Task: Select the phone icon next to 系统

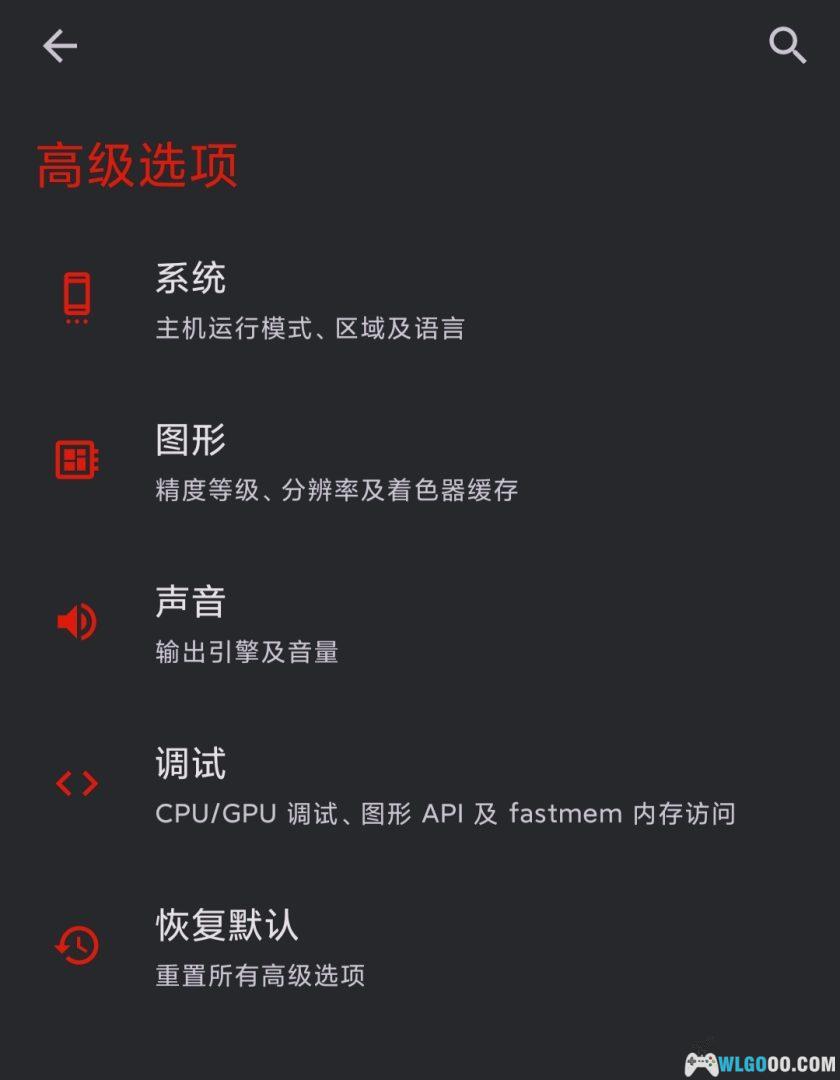Action: point(77,296)
